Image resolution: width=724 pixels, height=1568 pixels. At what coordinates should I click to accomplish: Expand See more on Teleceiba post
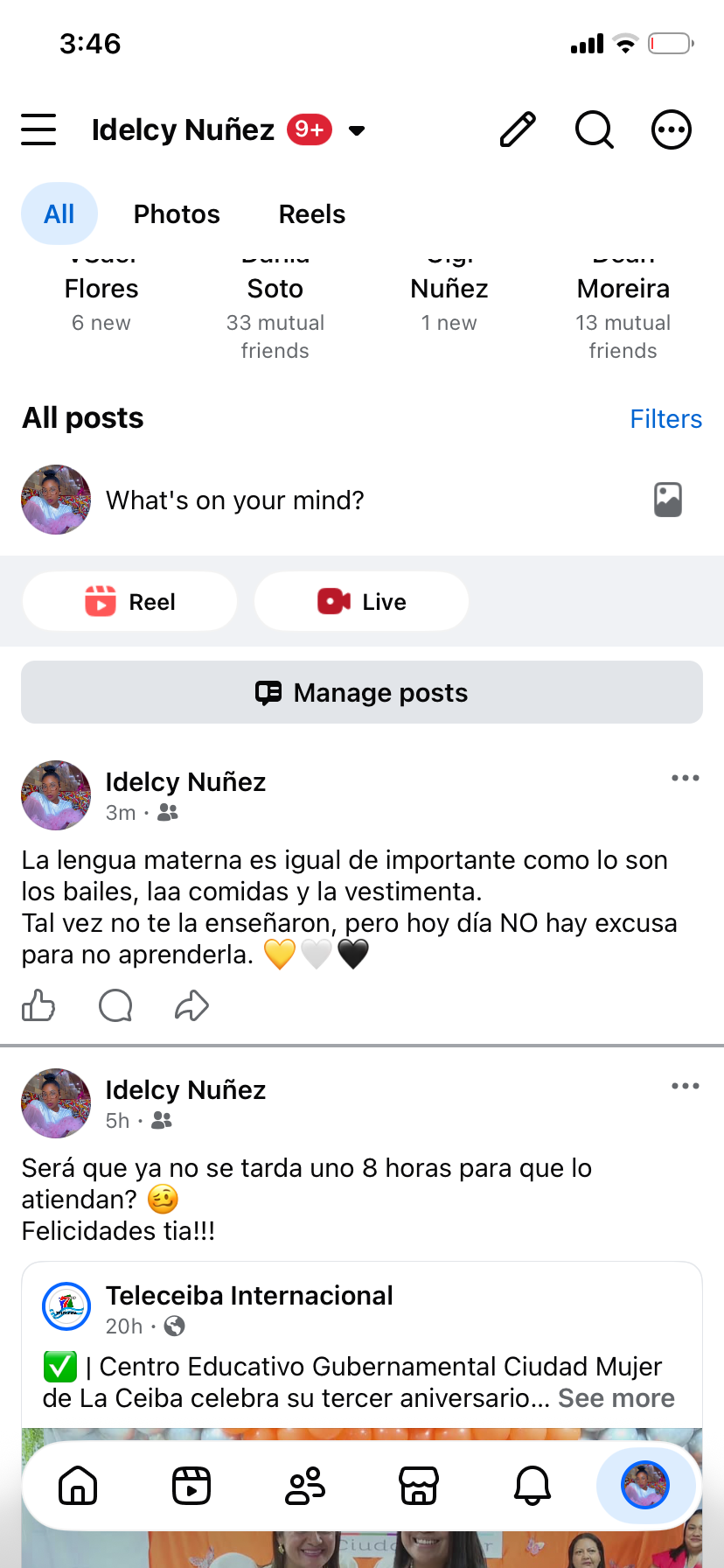coord(616,1398)
